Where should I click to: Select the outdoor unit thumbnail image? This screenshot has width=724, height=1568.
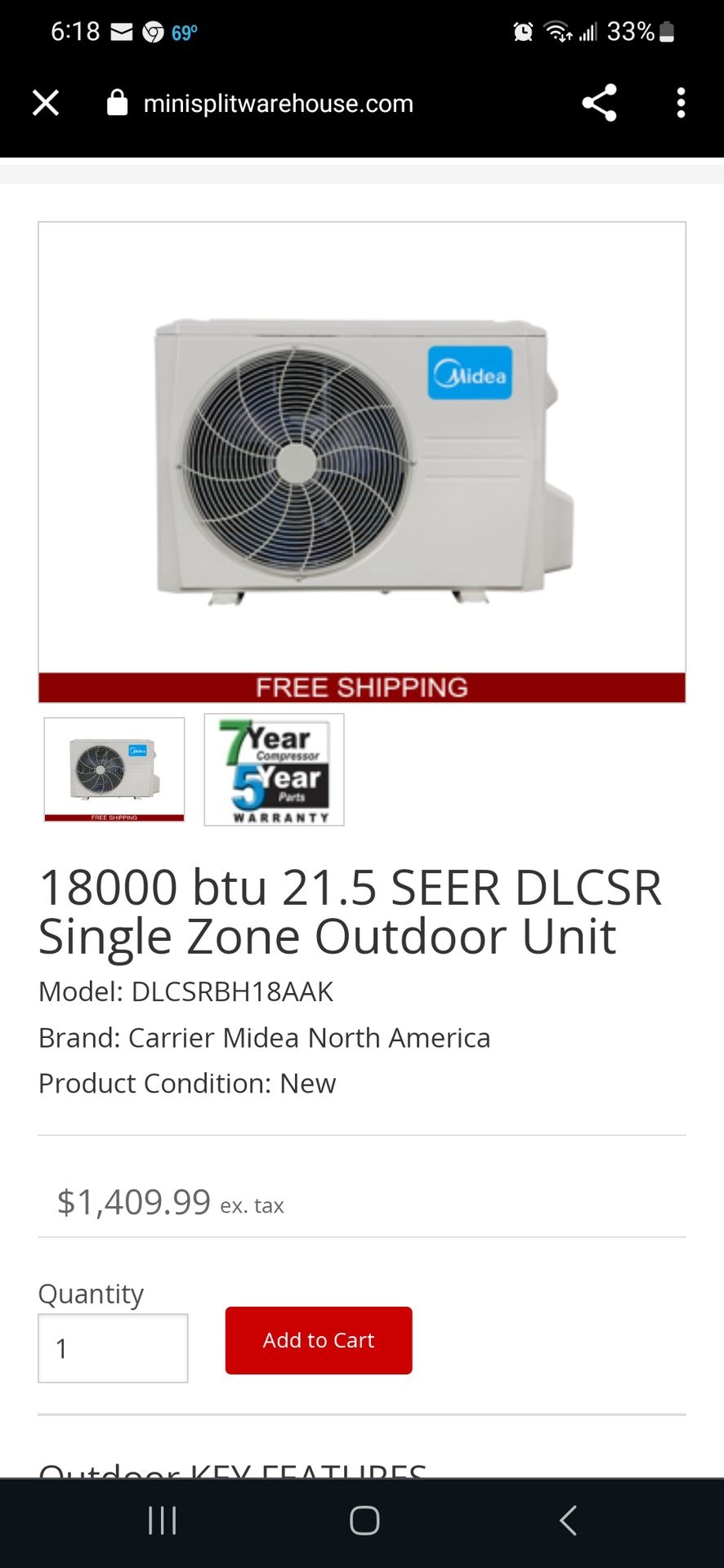coord(114,769)
